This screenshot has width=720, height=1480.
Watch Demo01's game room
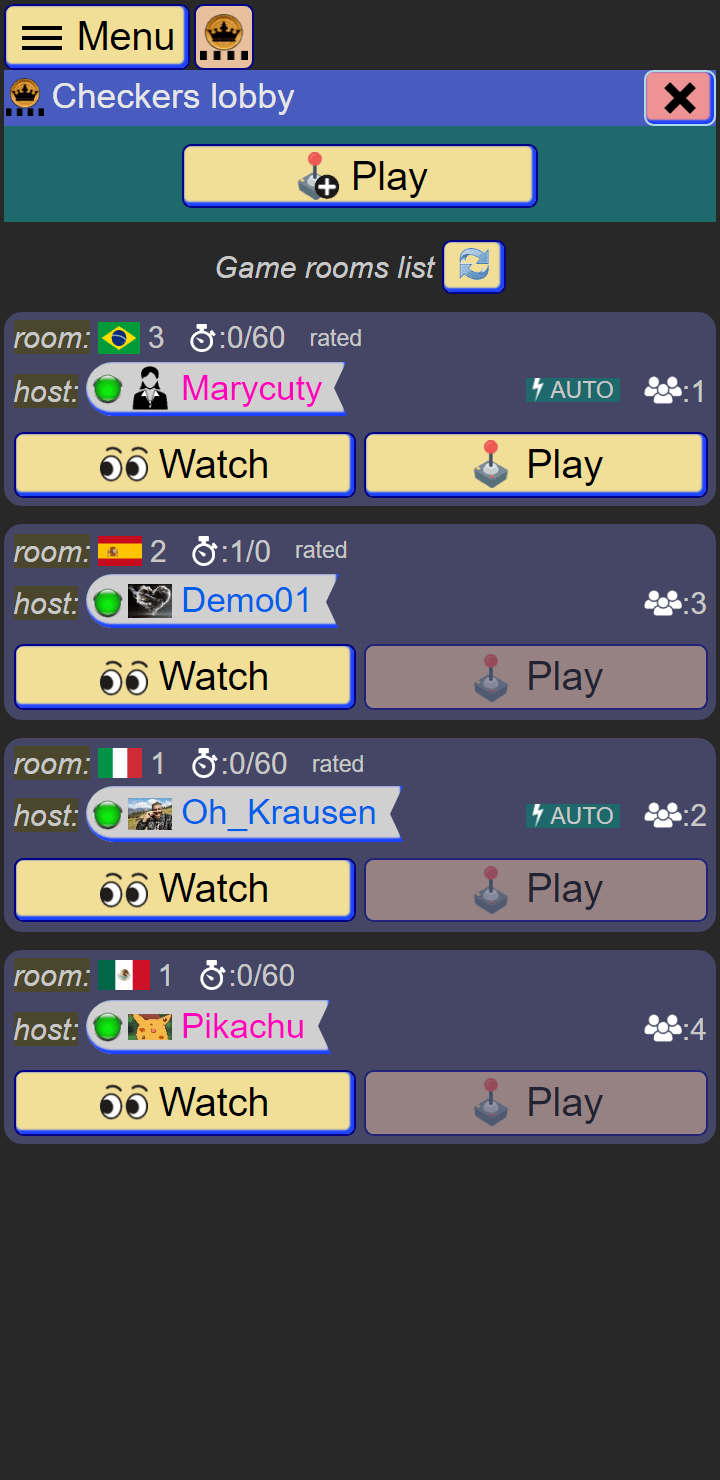tap(185, 677)
